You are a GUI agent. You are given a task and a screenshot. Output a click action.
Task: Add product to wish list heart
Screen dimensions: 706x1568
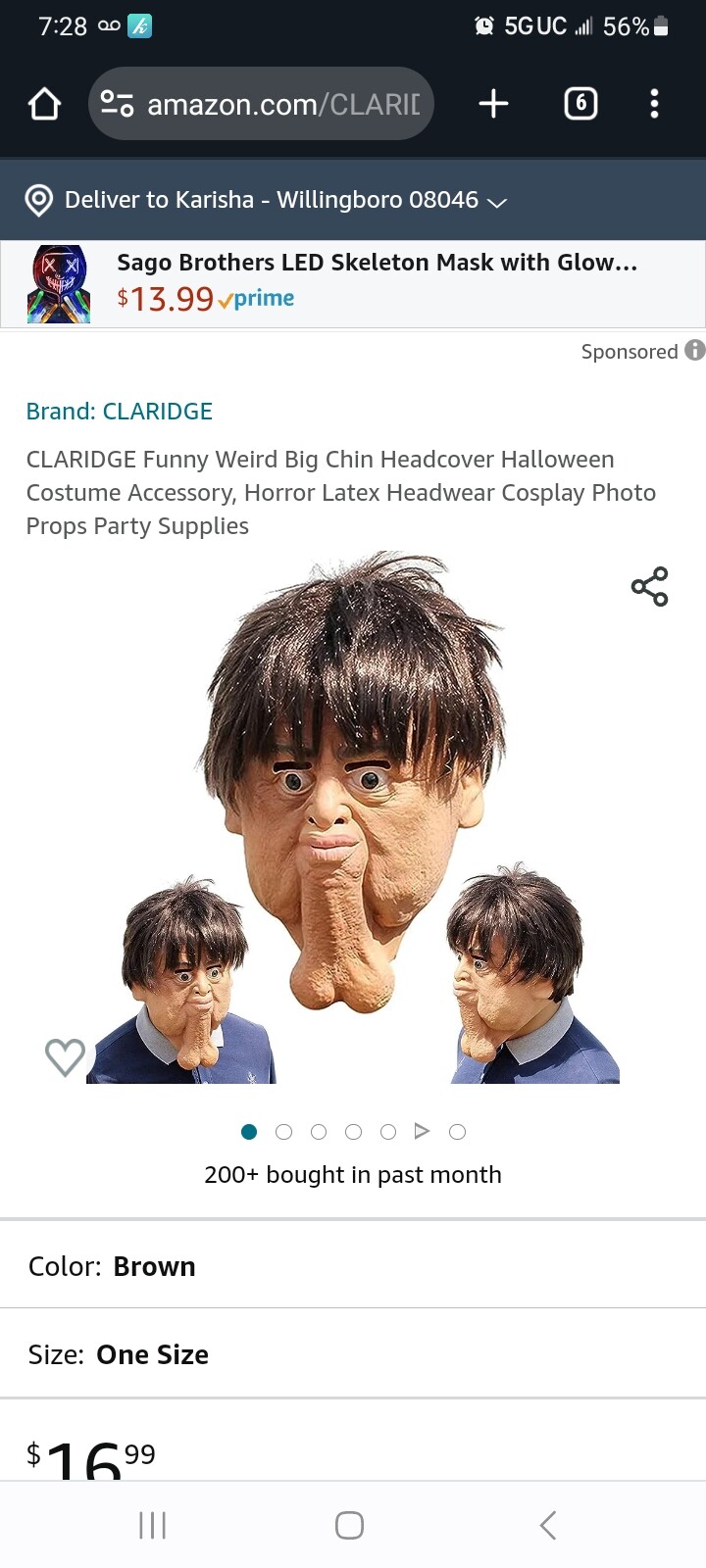[x=65, y=1056]
